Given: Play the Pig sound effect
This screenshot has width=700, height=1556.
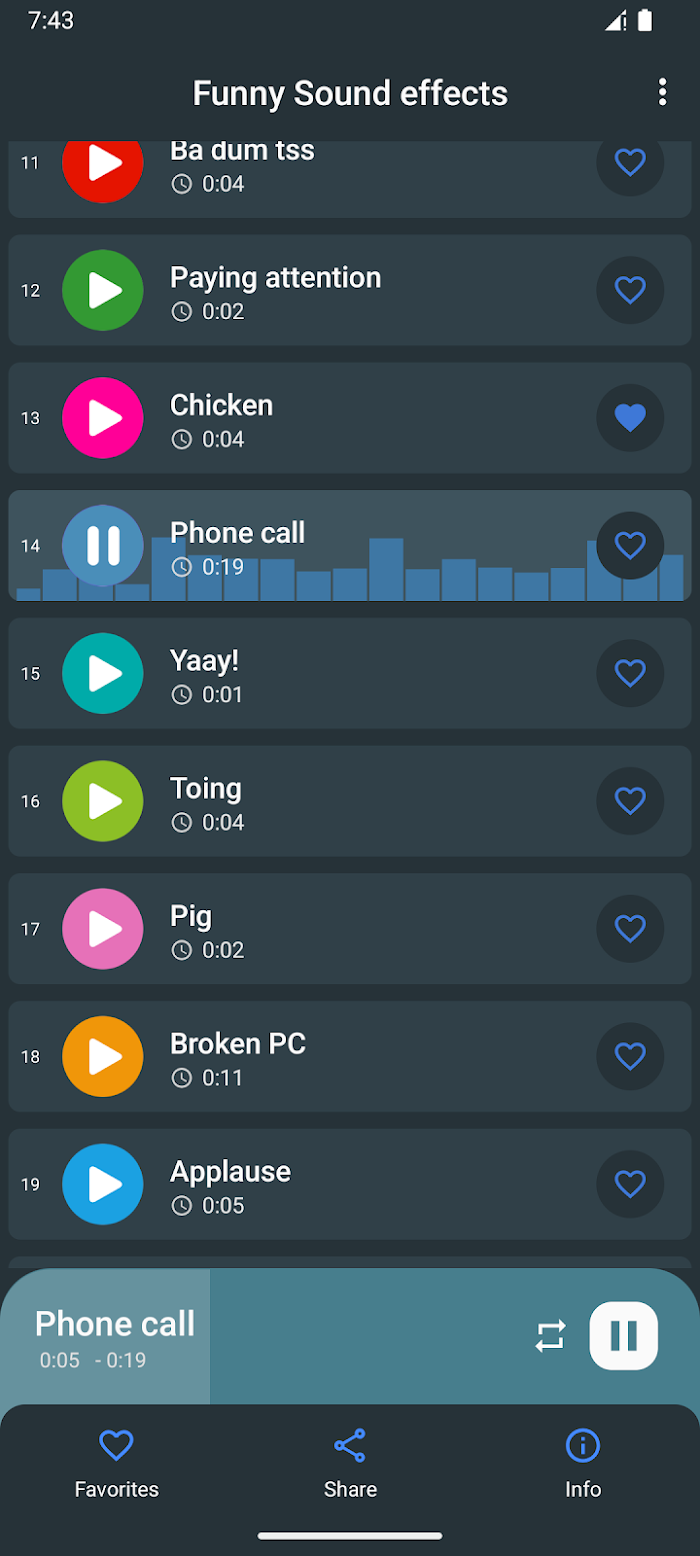Looking at the screenshot, I should [x=103, y=929].
